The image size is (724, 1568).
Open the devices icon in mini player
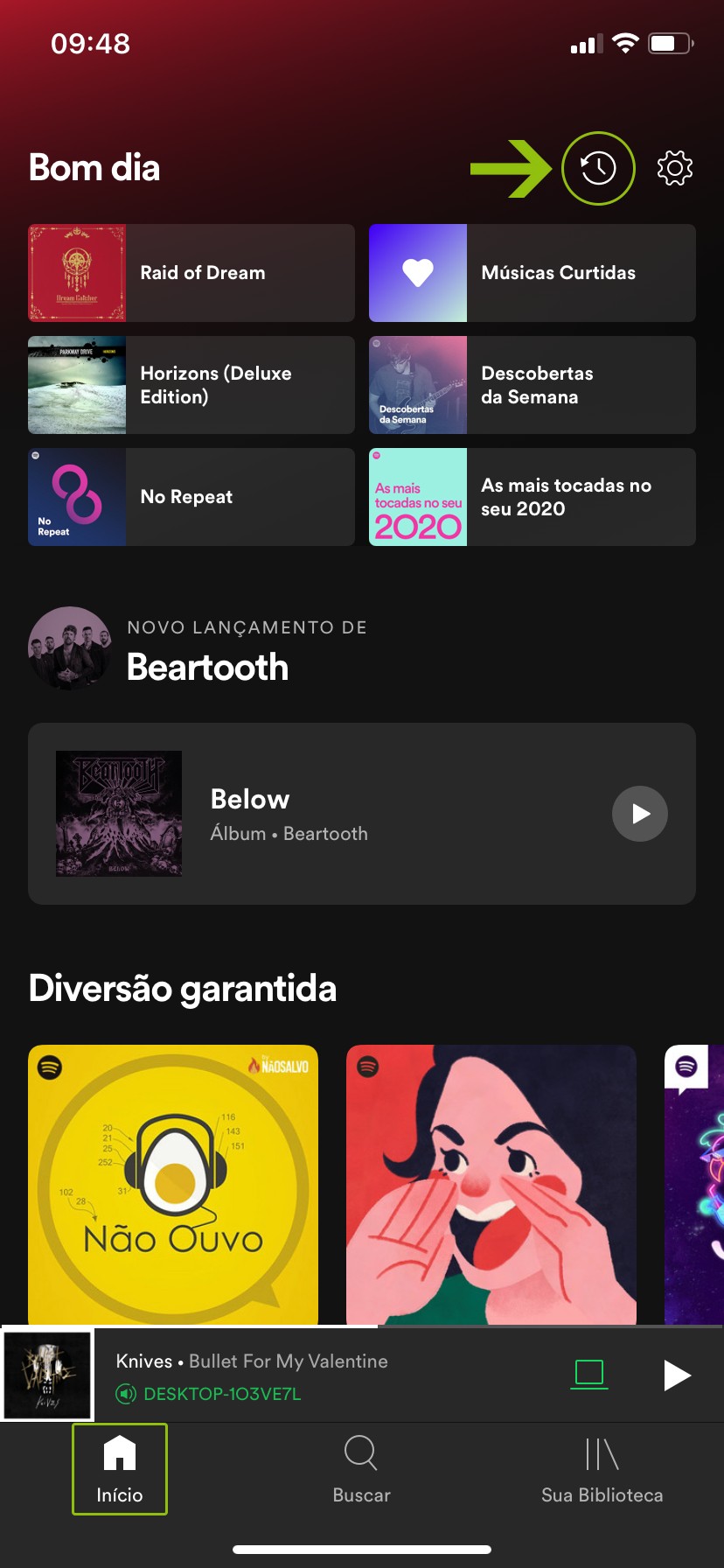click(589, 1374)
